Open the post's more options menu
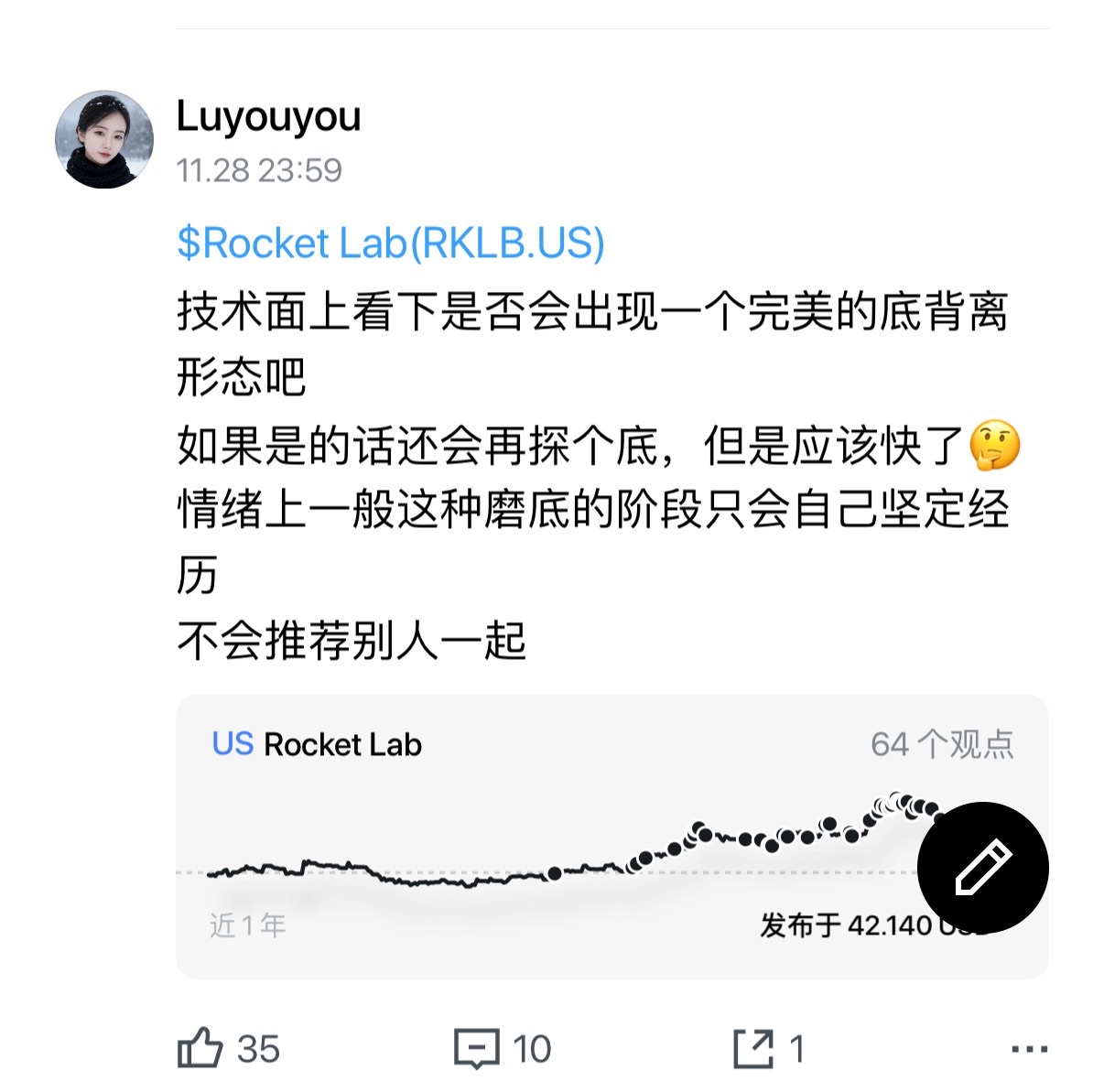The width and height of the screenshot is (1104, 1092). click(x=1029, y=1049)
